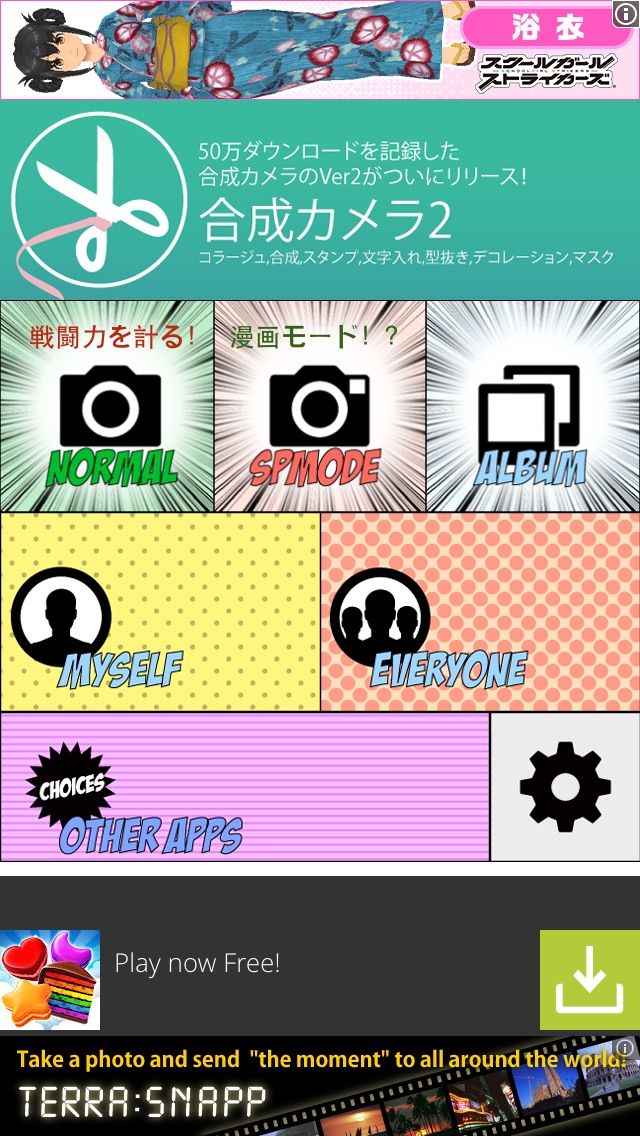
Task: Open the settings gear
Action: tap(565, 787)
